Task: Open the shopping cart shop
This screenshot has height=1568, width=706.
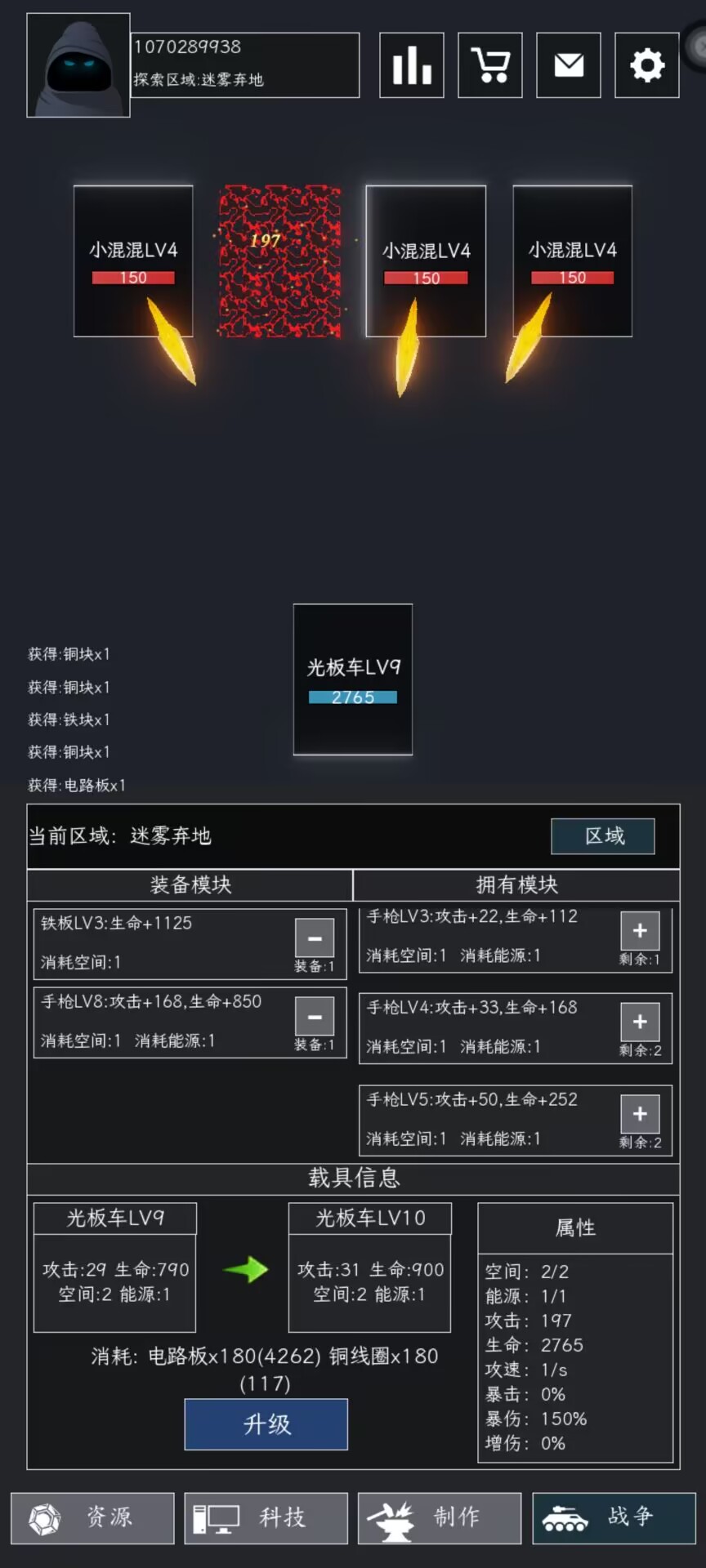Action: pyautogui.click(x=489, y=65)
